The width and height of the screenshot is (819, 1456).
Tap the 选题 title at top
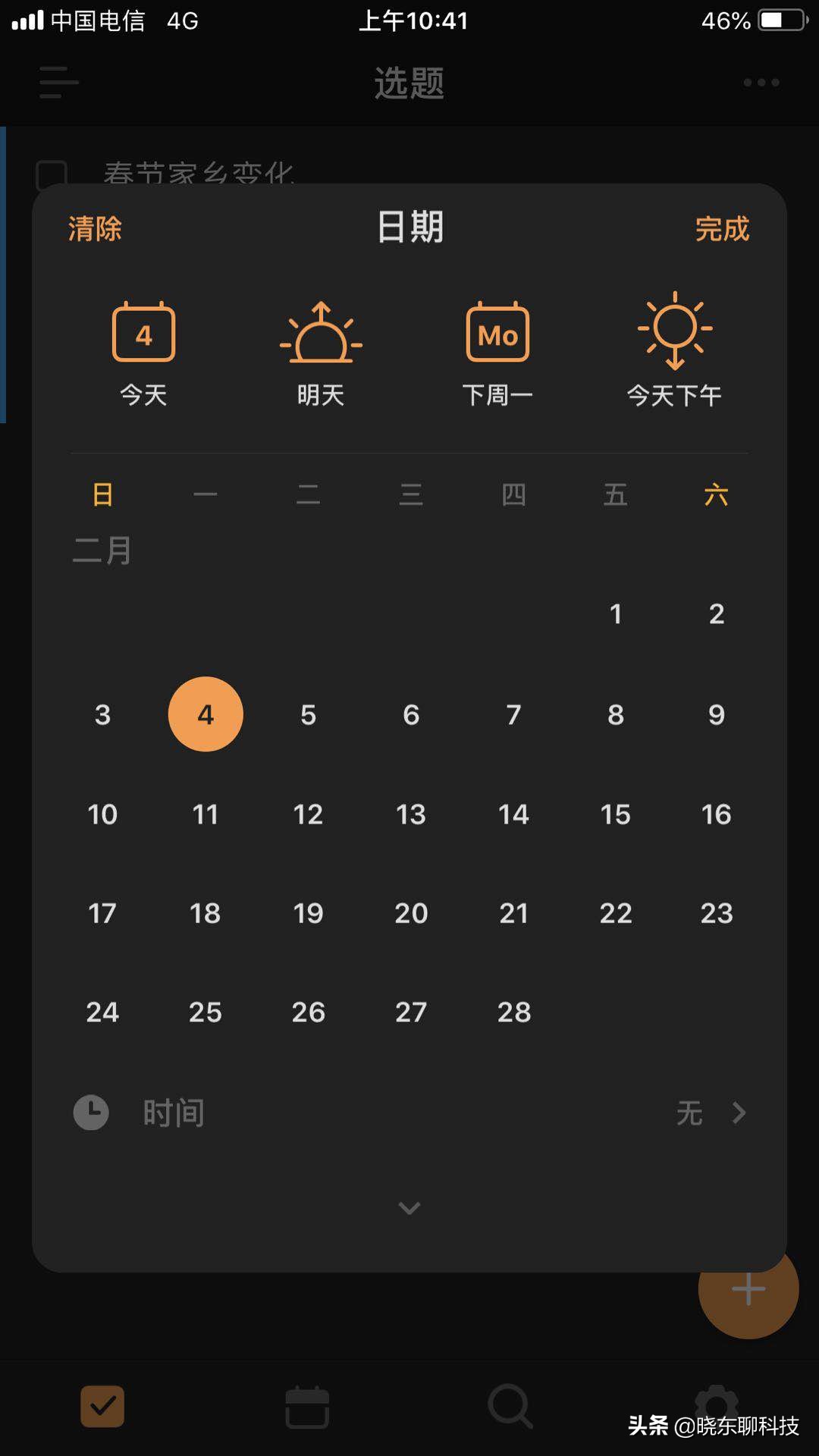(409, 83)
